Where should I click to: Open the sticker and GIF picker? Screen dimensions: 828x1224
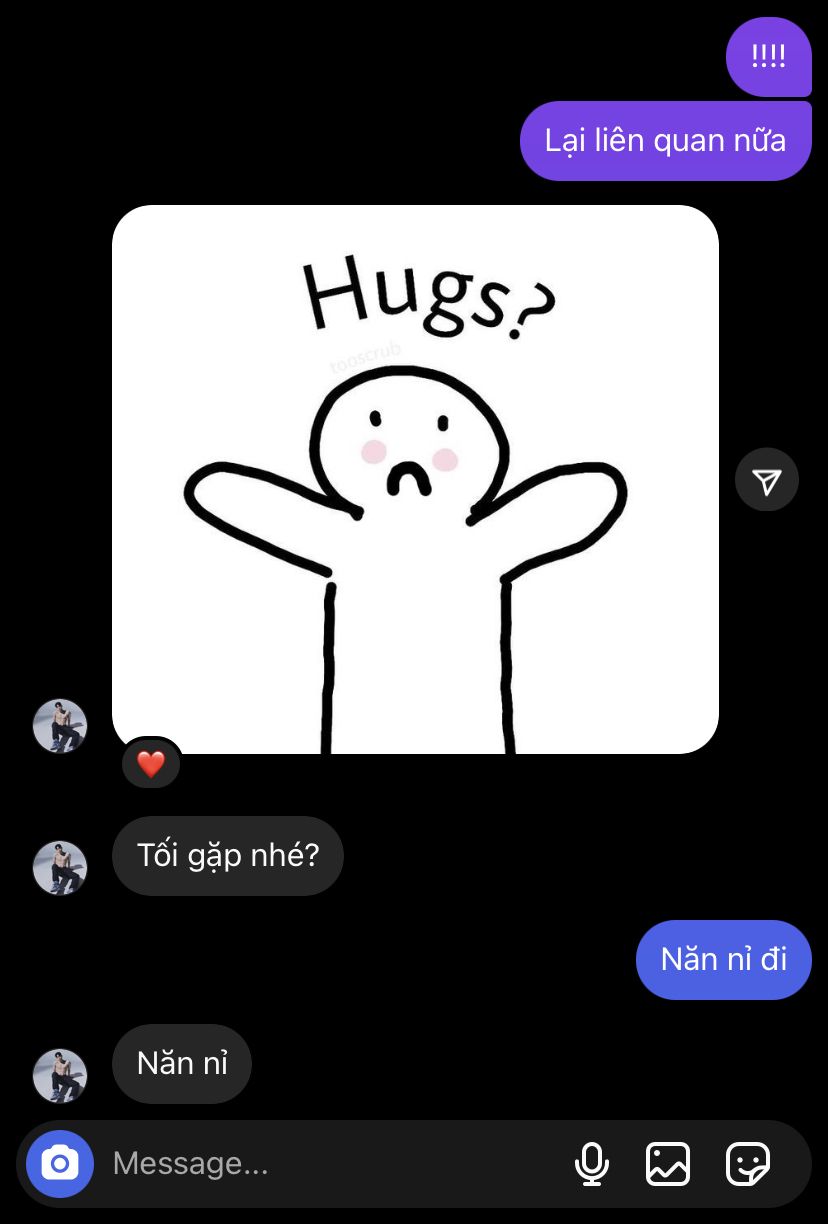747,1164
